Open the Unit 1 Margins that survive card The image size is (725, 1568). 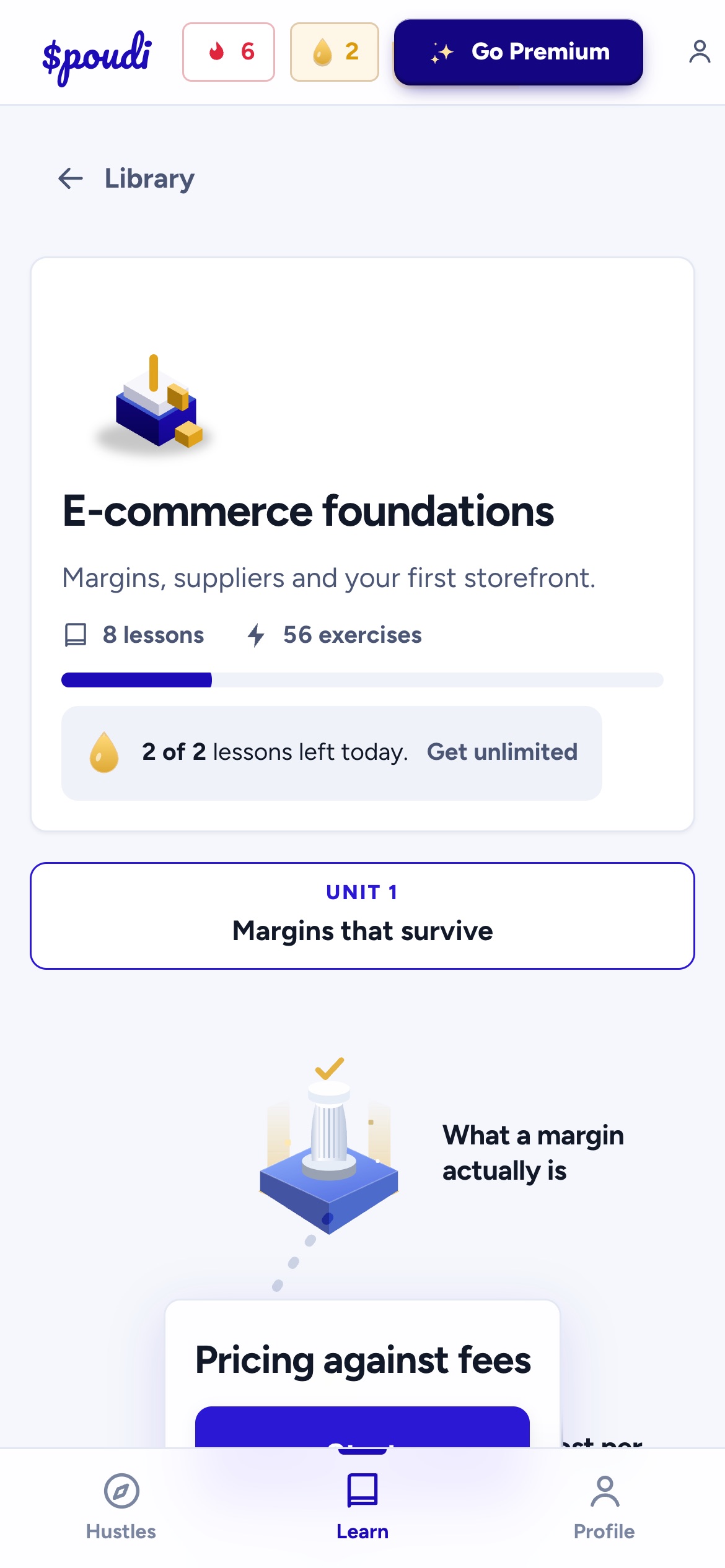pos(362,915)
